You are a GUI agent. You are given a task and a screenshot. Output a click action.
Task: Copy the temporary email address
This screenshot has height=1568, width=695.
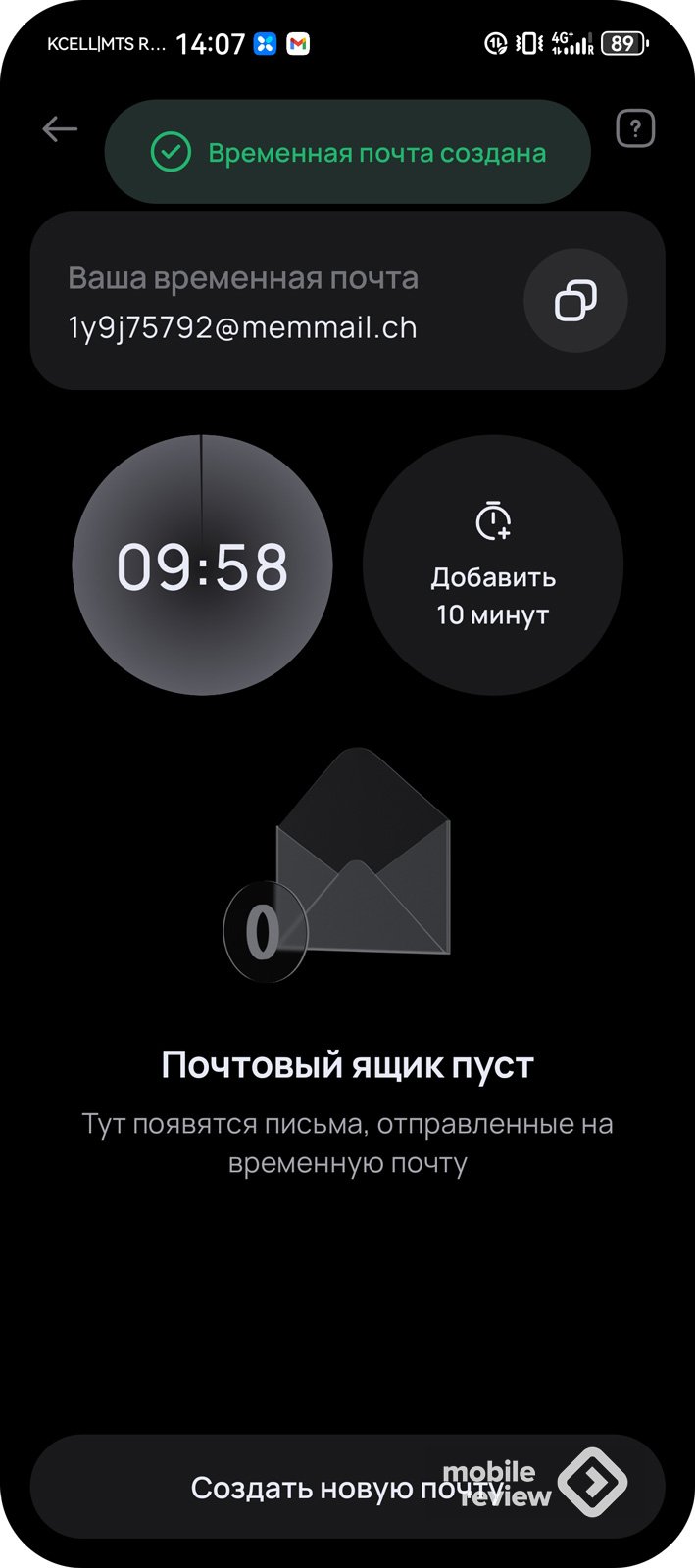coord(575,301)
